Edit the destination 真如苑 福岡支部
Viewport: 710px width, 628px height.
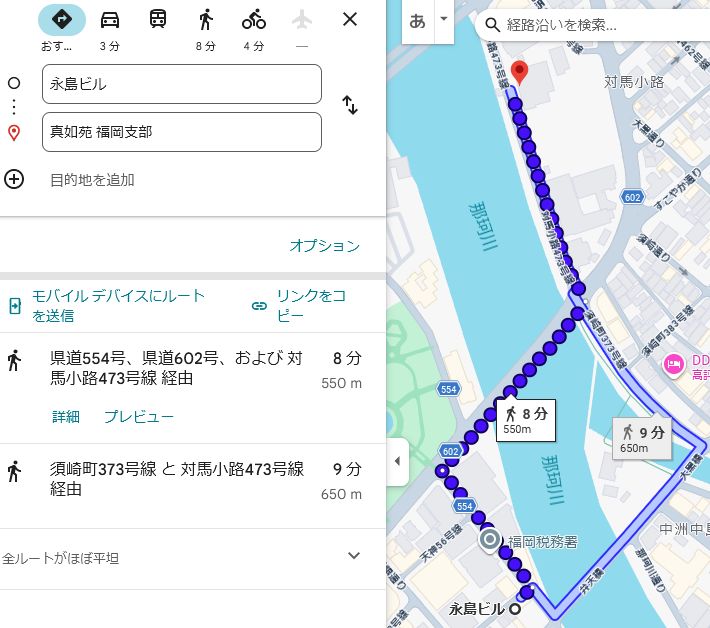point(182,132)
